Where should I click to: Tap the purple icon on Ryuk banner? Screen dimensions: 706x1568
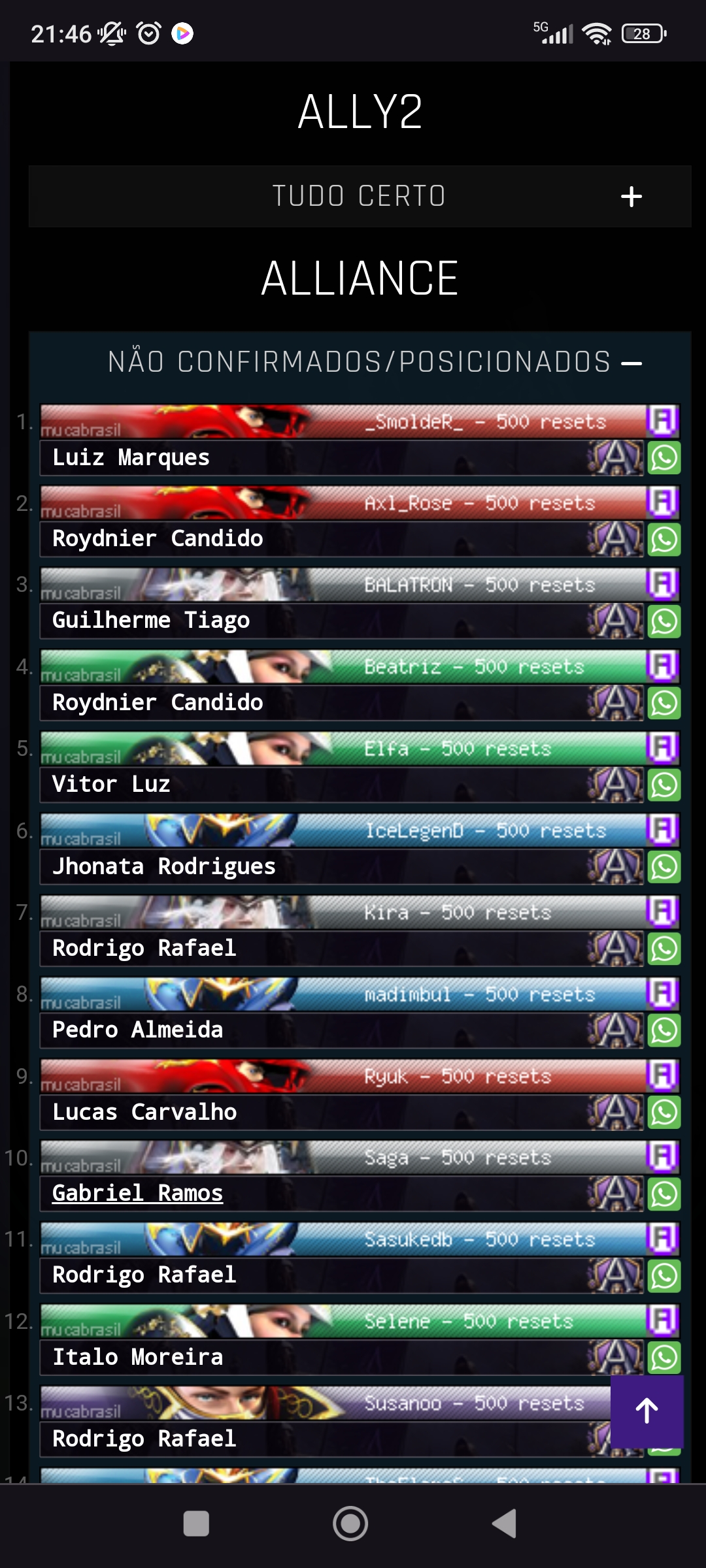pyautogui.click(x=662, y=1076)
